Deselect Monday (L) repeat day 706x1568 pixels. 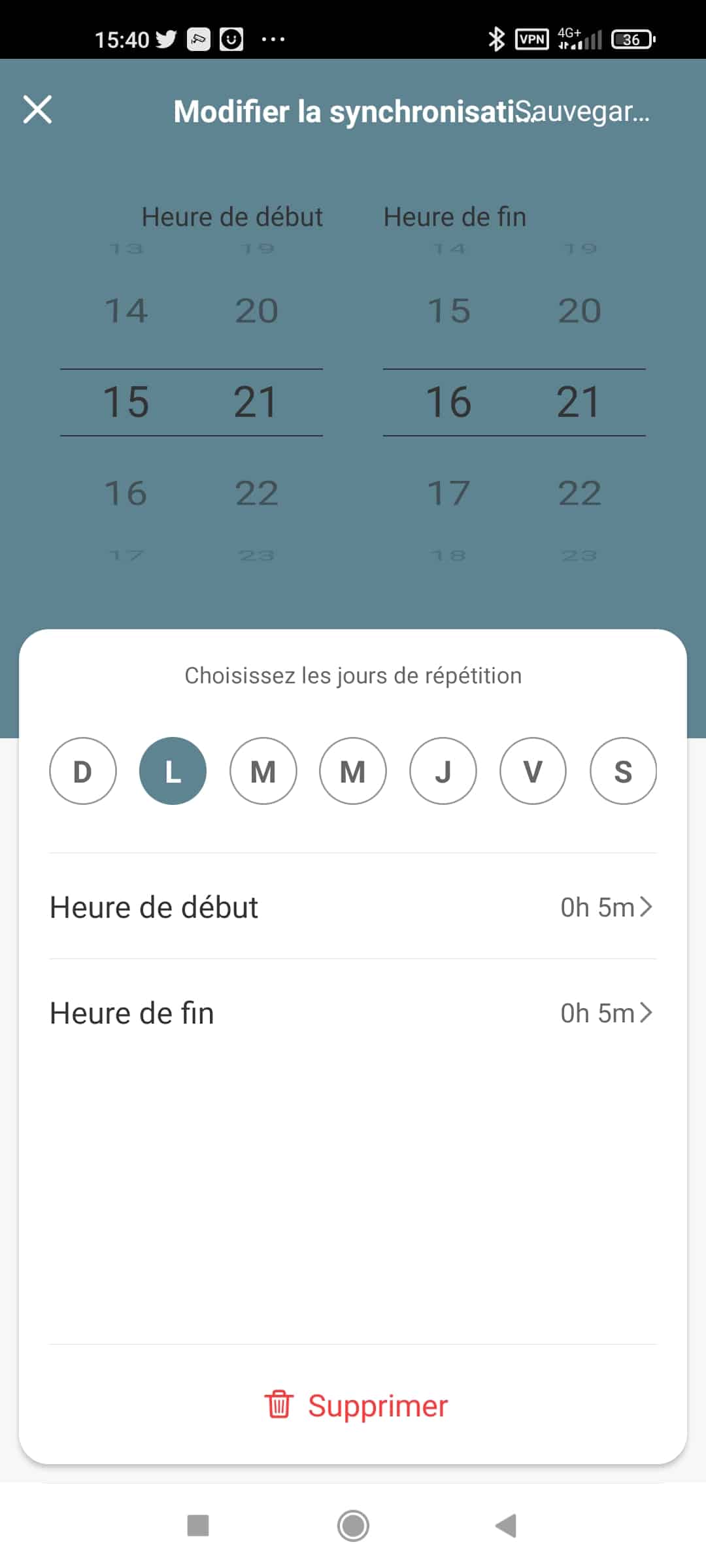coord(173,771)
